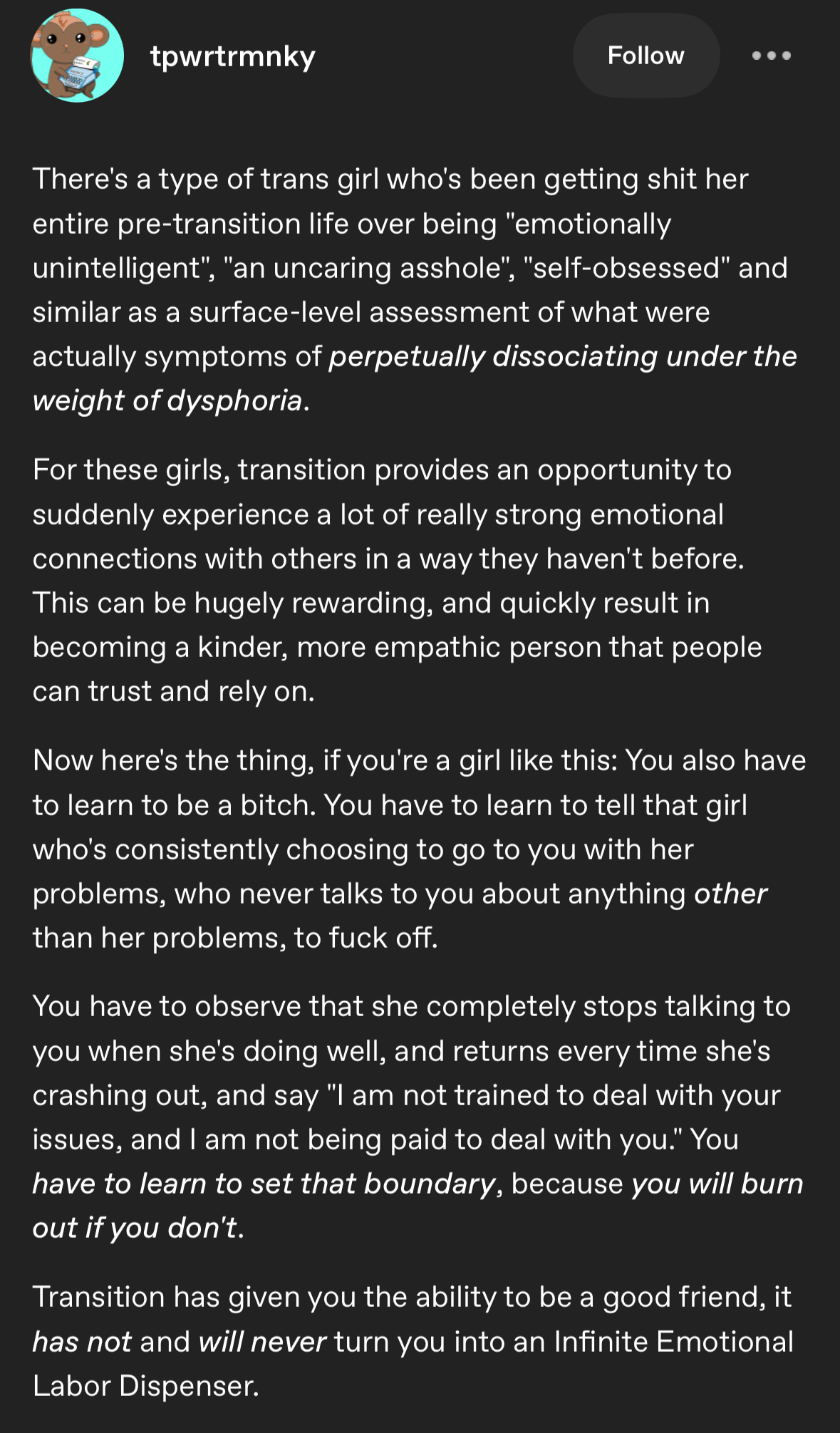This screenshot has height=1433, width=840.
Task: Follow the tpwrtrmnky blog
Action: coord(645,56)
